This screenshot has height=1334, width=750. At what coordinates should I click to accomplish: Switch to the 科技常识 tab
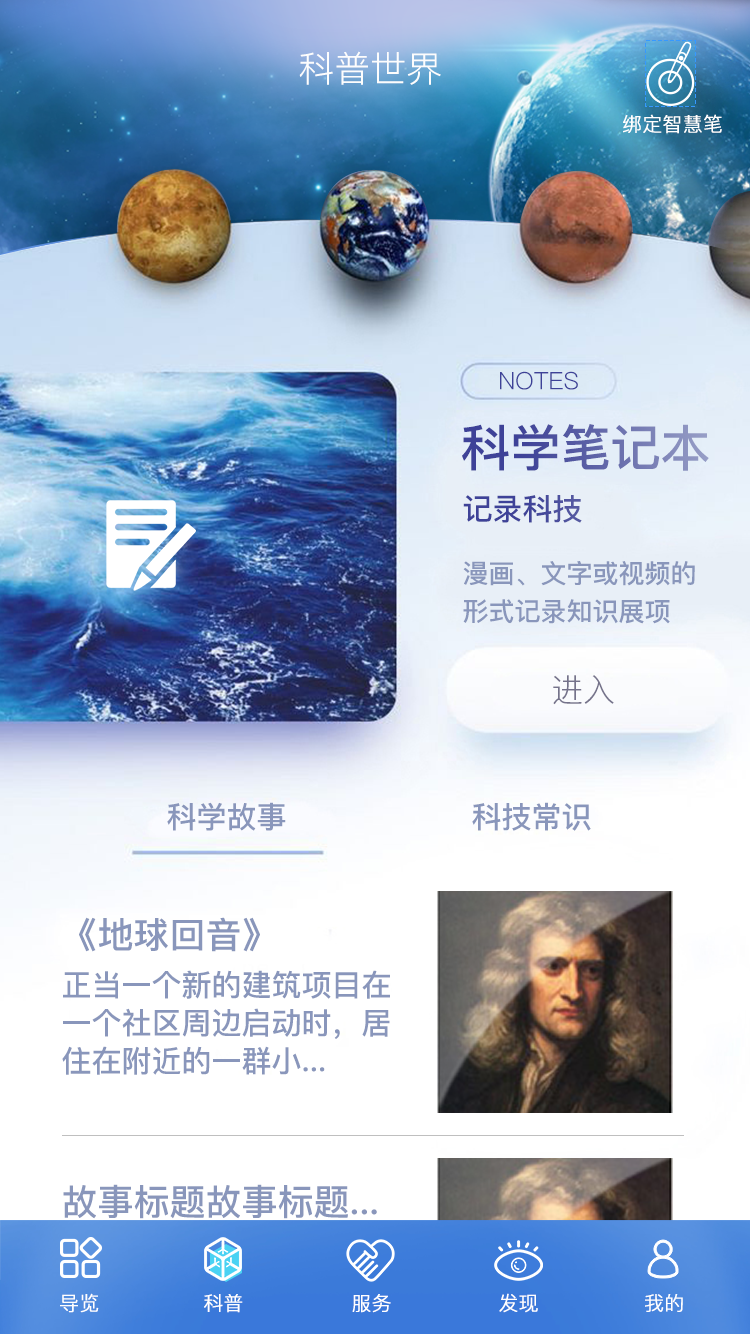click(x=530, y=818)
